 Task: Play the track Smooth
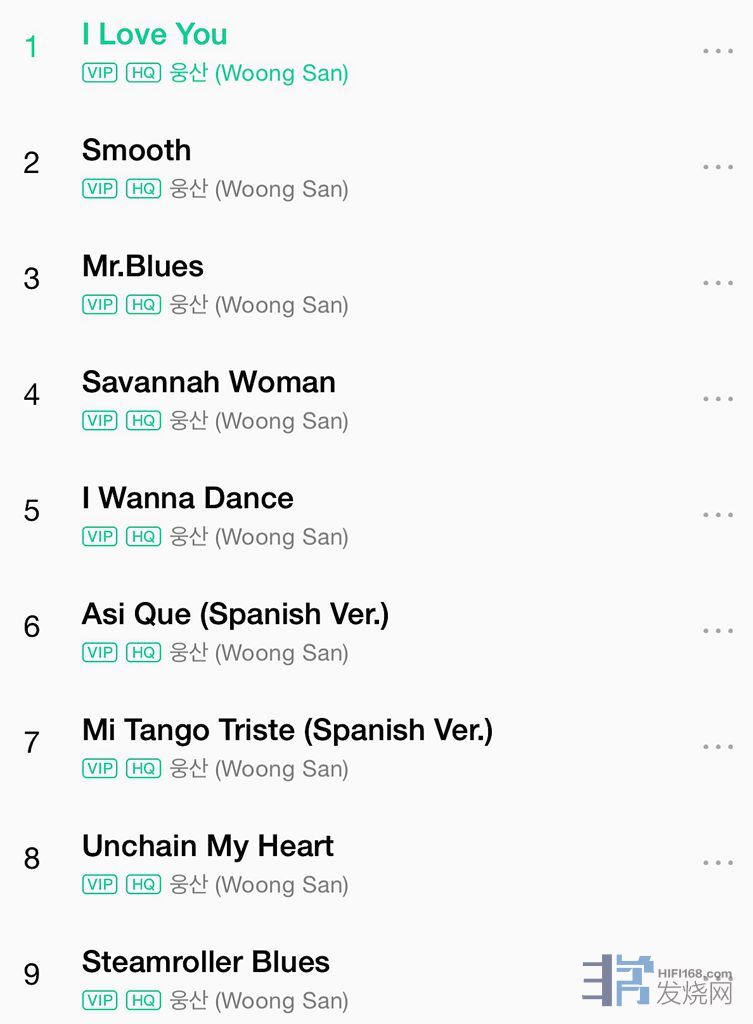137,151
